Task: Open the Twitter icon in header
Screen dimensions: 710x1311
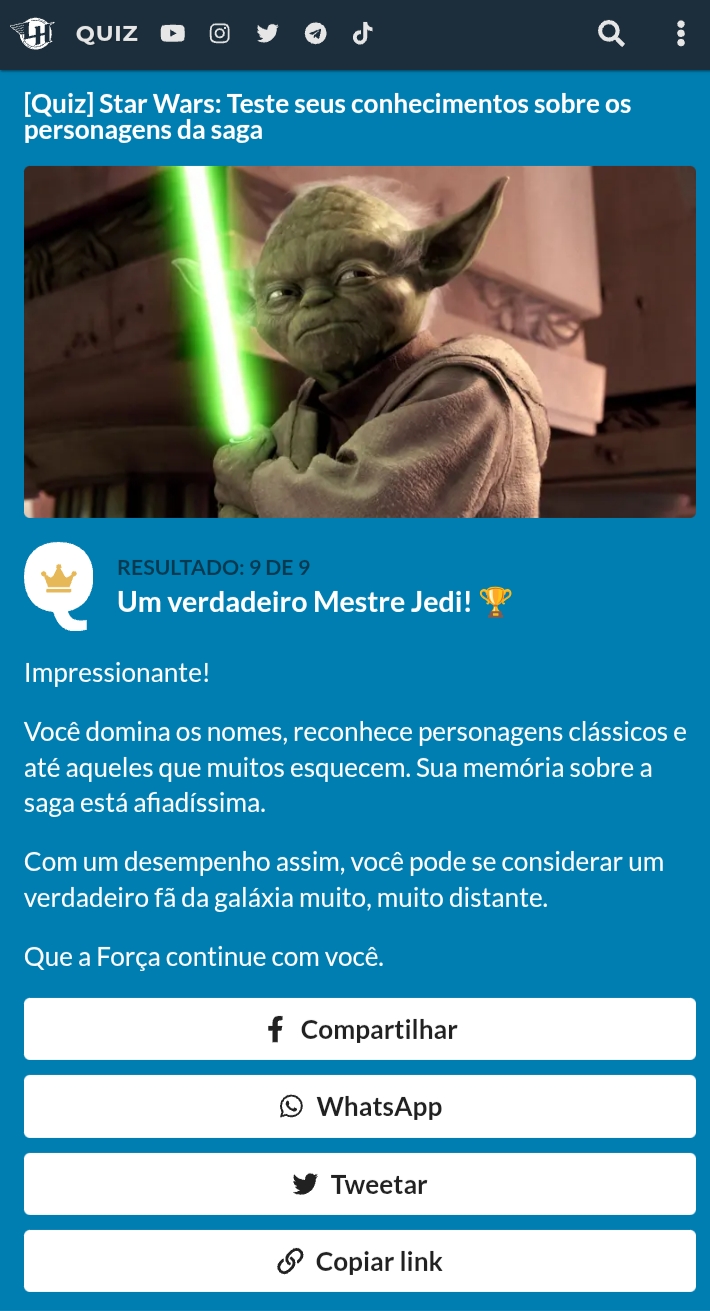Action: (267, 34)
